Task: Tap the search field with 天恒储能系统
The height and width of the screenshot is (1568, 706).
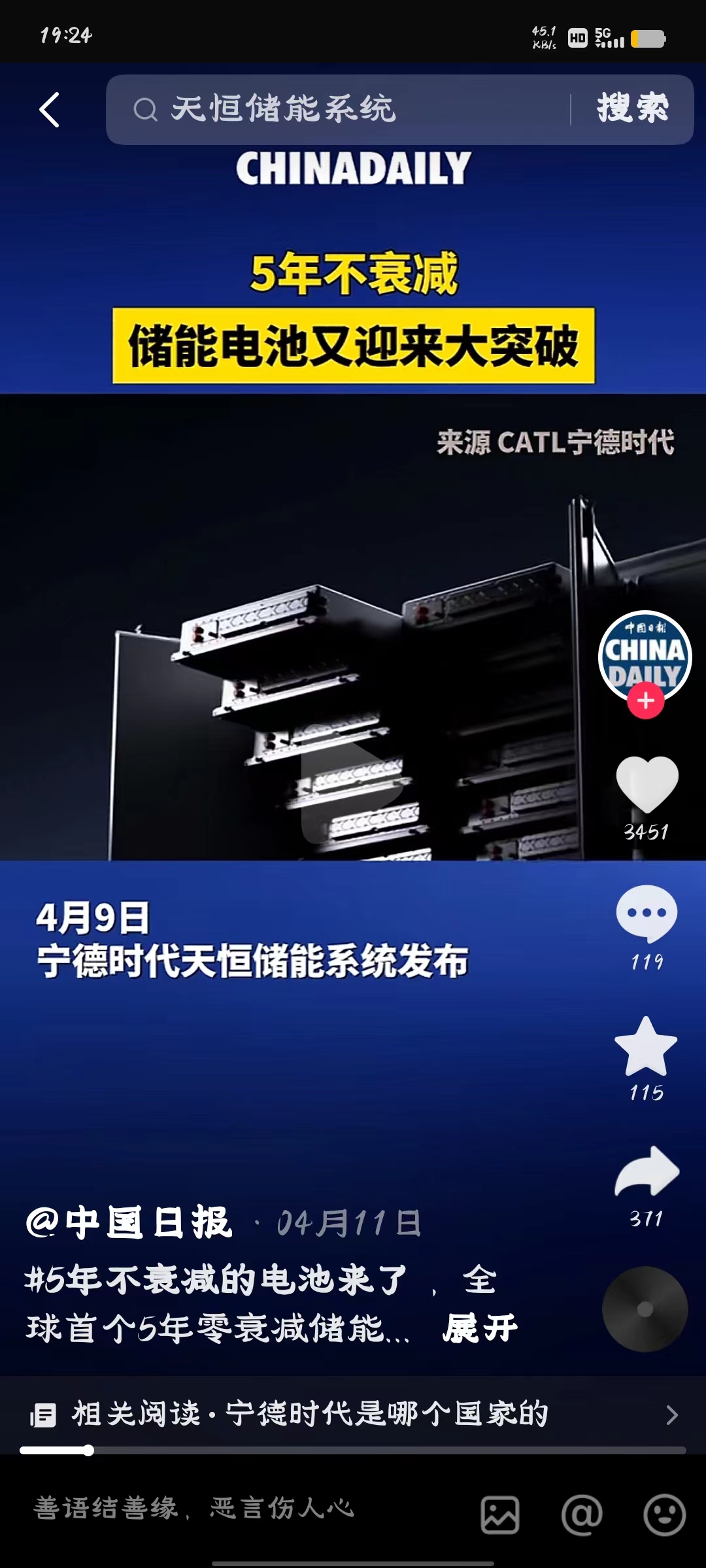Action: [340, 109]
